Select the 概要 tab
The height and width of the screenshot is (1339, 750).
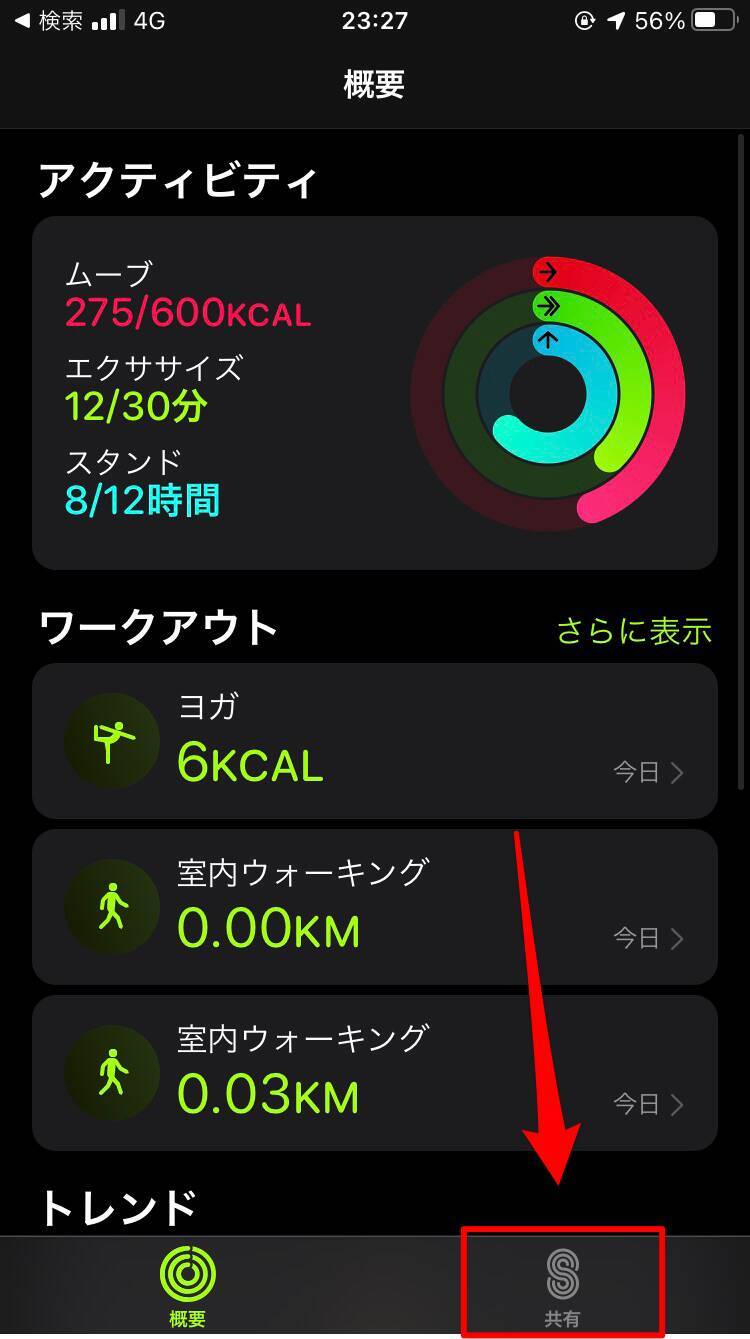point(187,1286)
